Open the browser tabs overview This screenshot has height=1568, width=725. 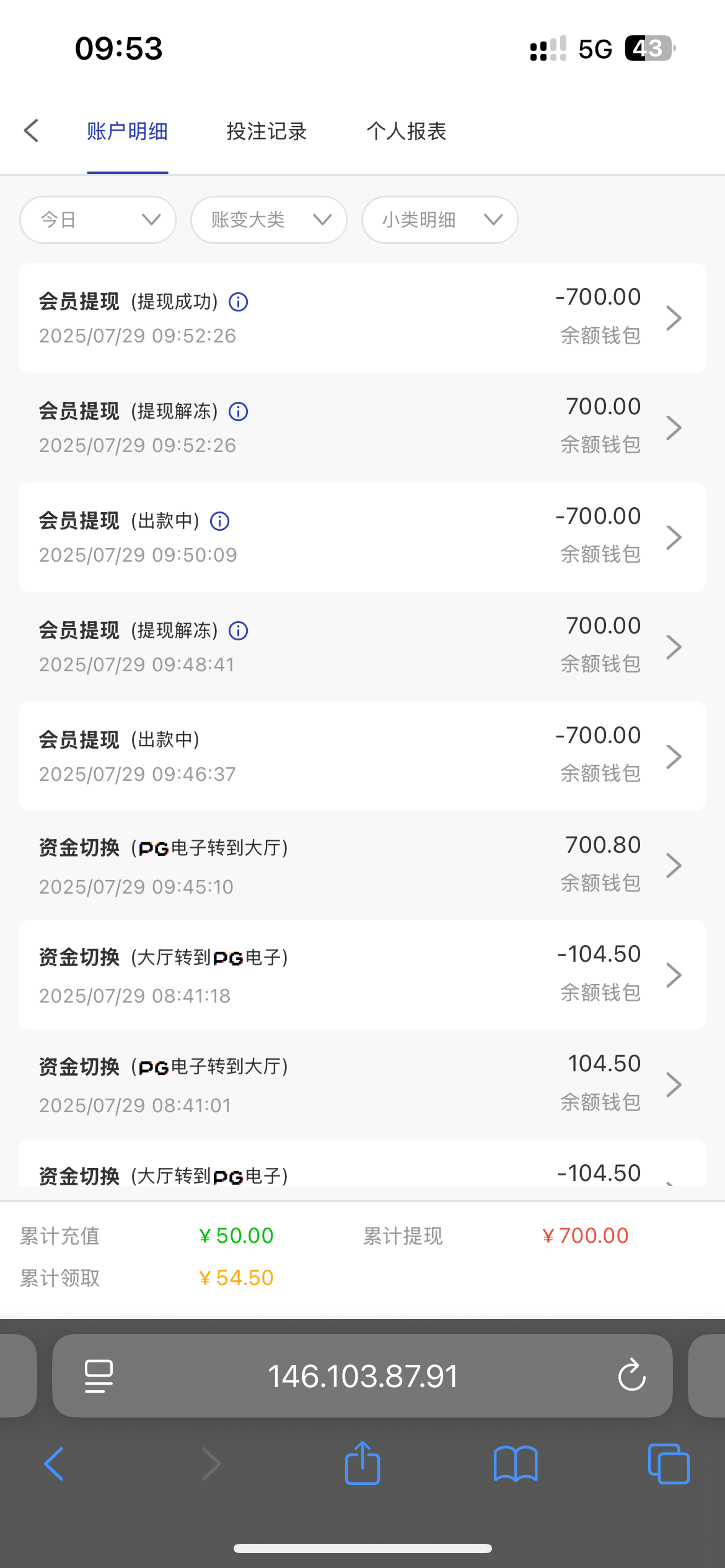click(668, 1464)
